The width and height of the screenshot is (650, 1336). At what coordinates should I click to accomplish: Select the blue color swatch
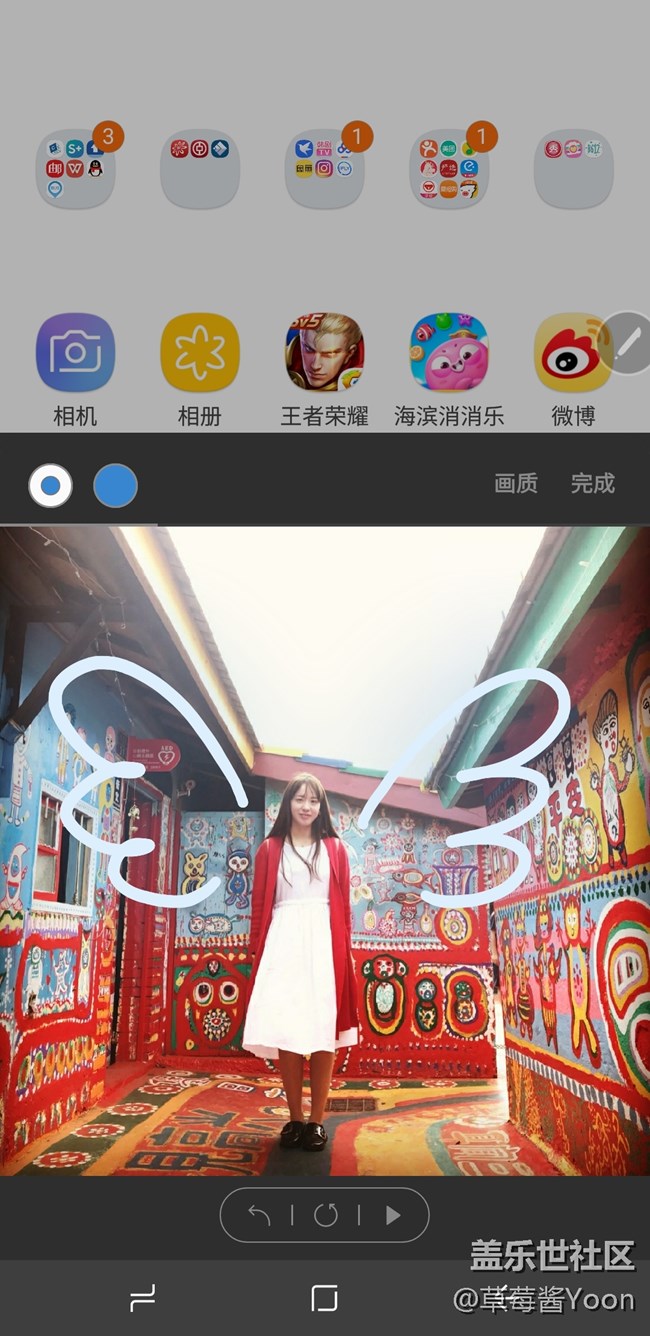click(115, 487)
